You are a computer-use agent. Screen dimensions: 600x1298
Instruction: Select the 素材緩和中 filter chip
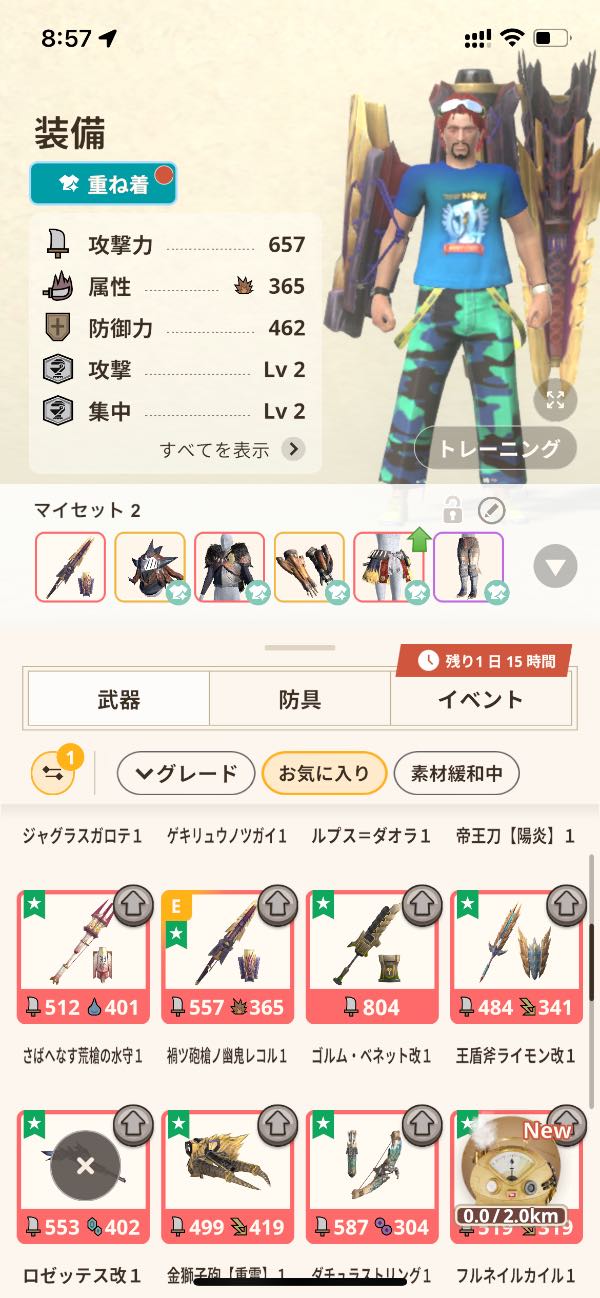[456, 773]
